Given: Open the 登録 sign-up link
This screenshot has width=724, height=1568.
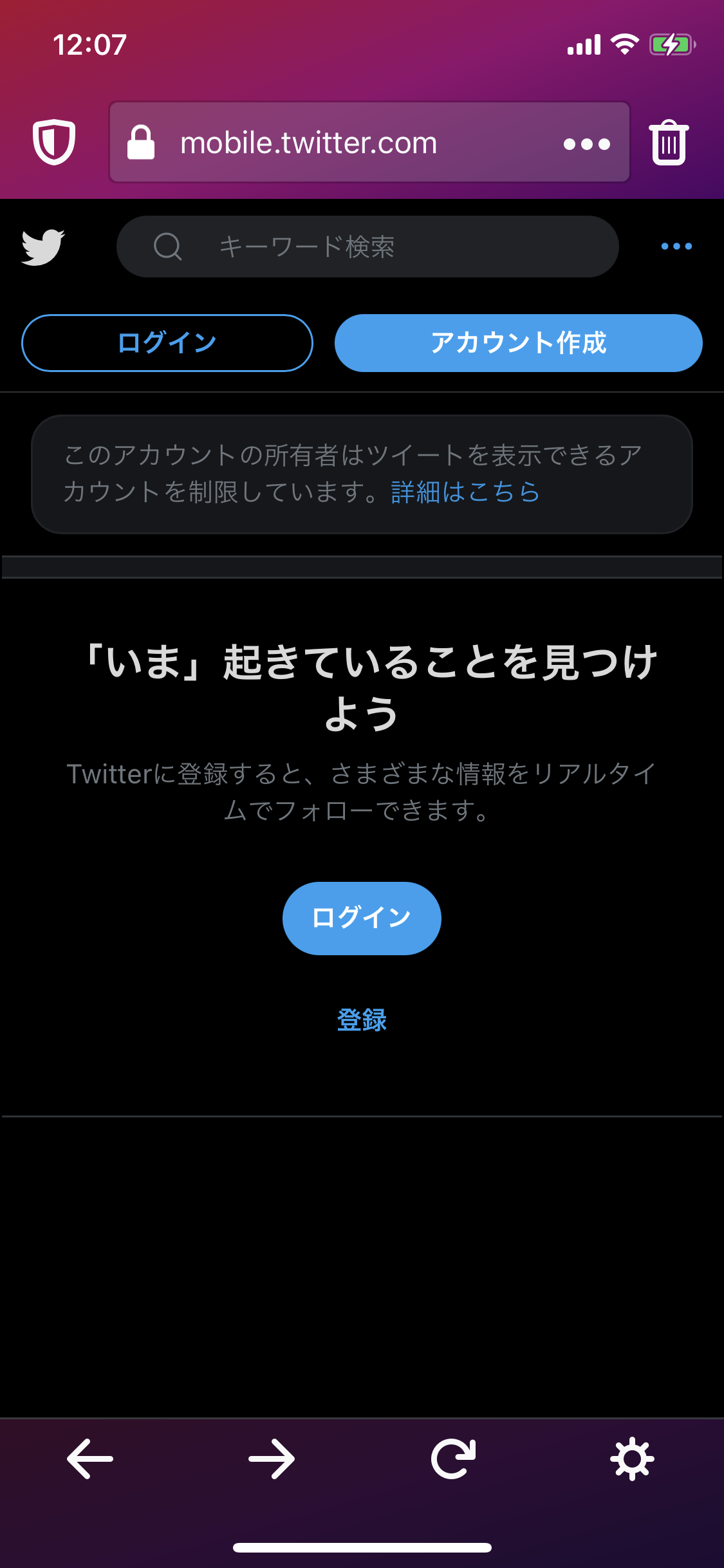Looking at the screenshot, I should click(362, 1020).
